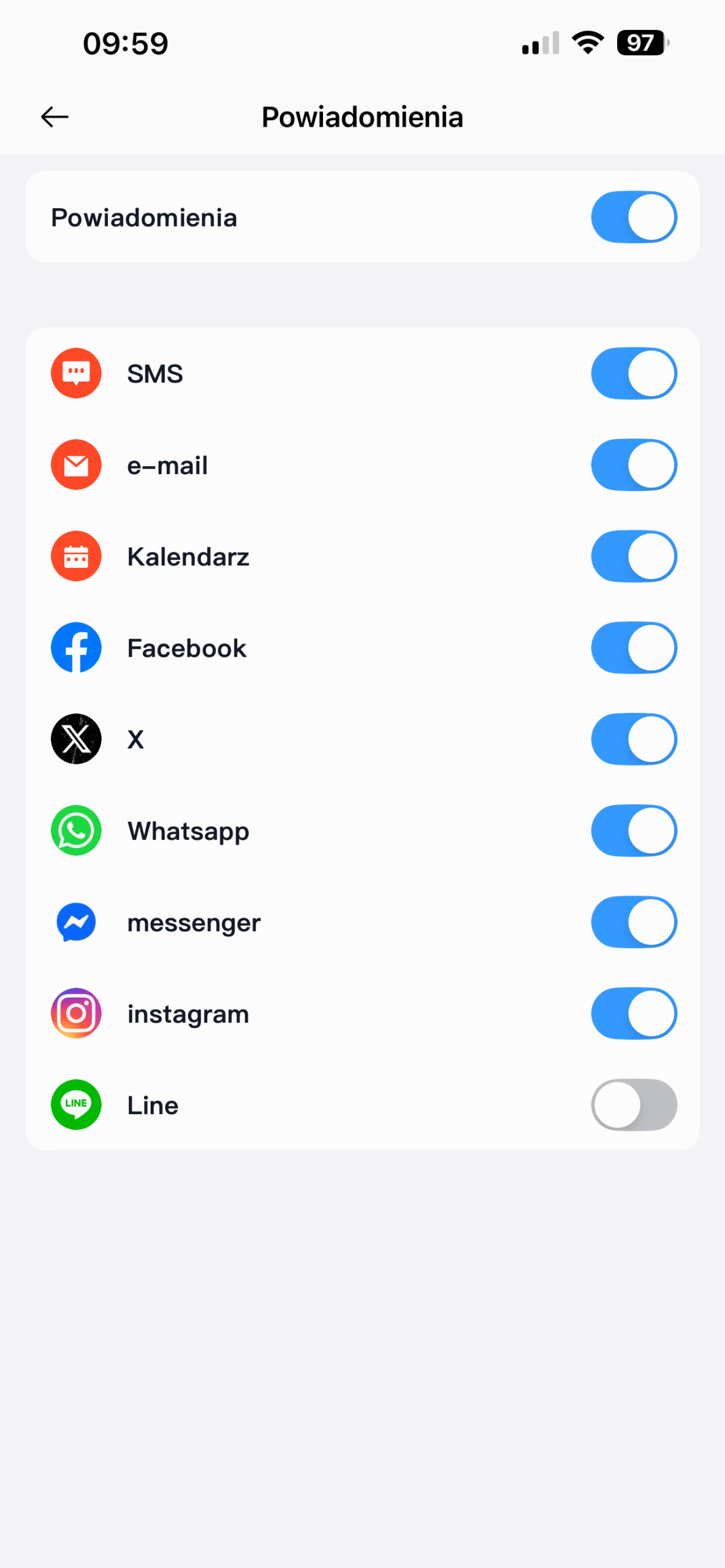Switch off messenger notifications
The height and width of the screenshot is (1568, 725).
tap(634, 922)
